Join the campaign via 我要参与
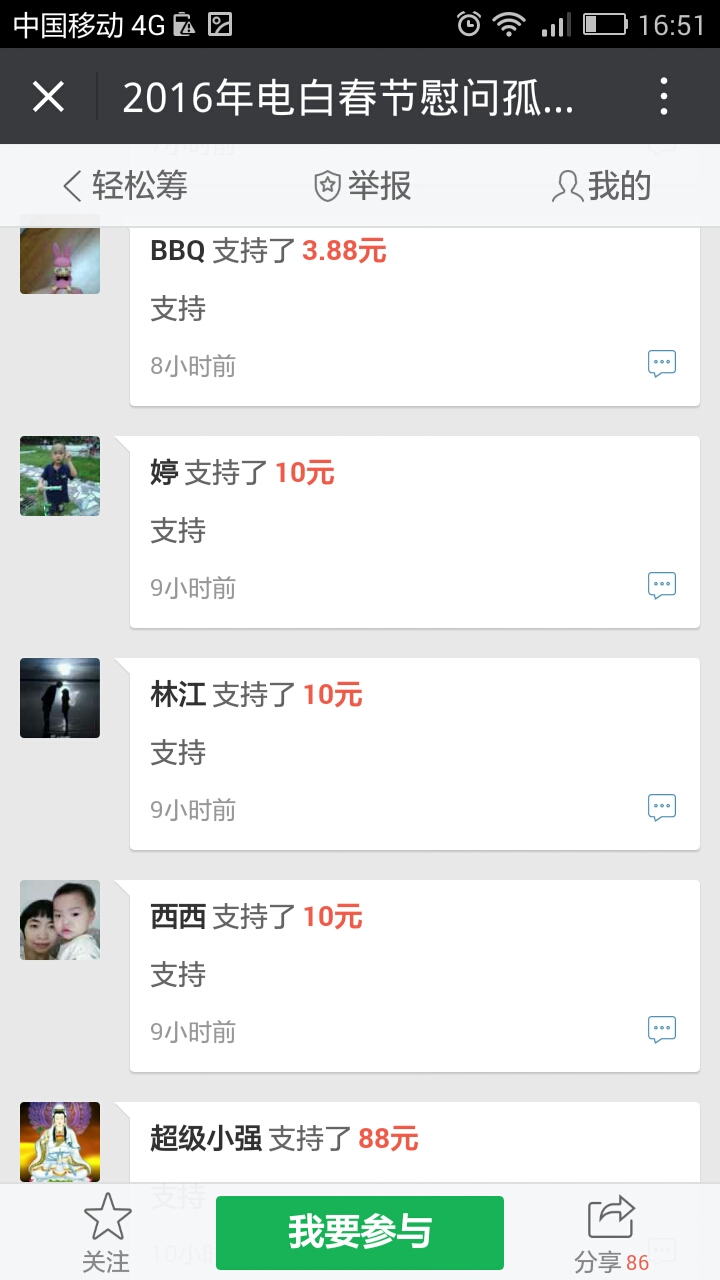The height and width of the screenshot is (1280, 720). pyautogui.click(x=360, y=1232)
